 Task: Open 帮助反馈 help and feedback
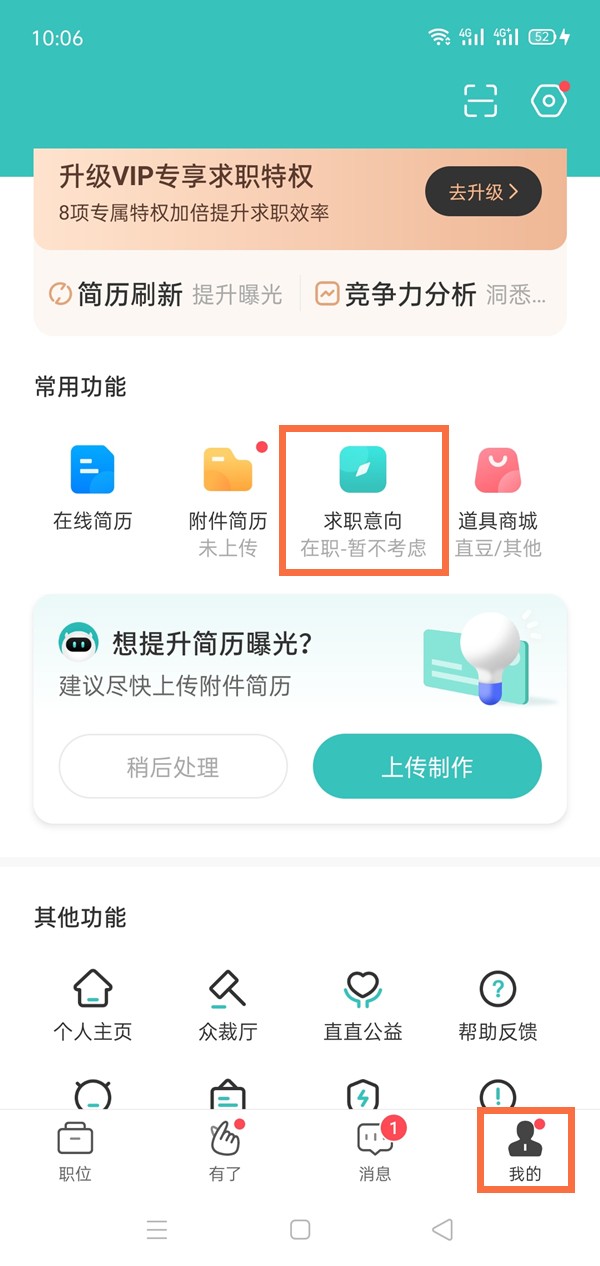tap(498, 1005)
